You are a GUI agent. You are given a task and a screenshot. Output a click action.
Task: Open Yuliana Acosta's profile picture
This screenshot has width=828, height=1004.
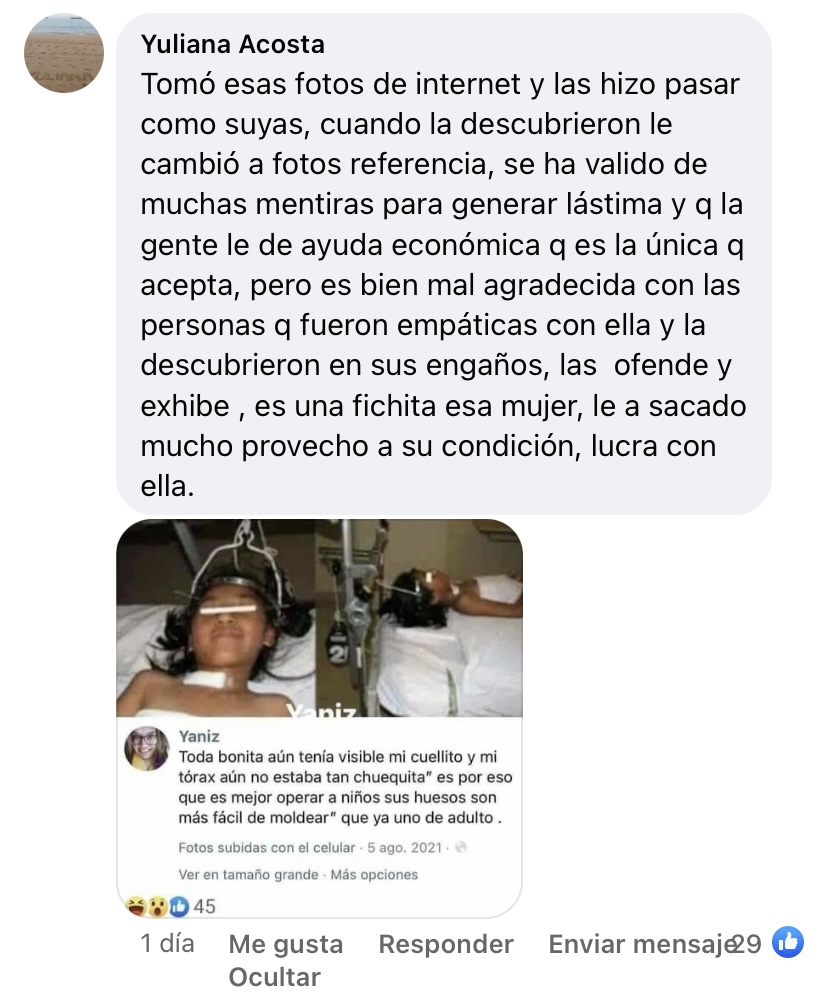[64, 55]
